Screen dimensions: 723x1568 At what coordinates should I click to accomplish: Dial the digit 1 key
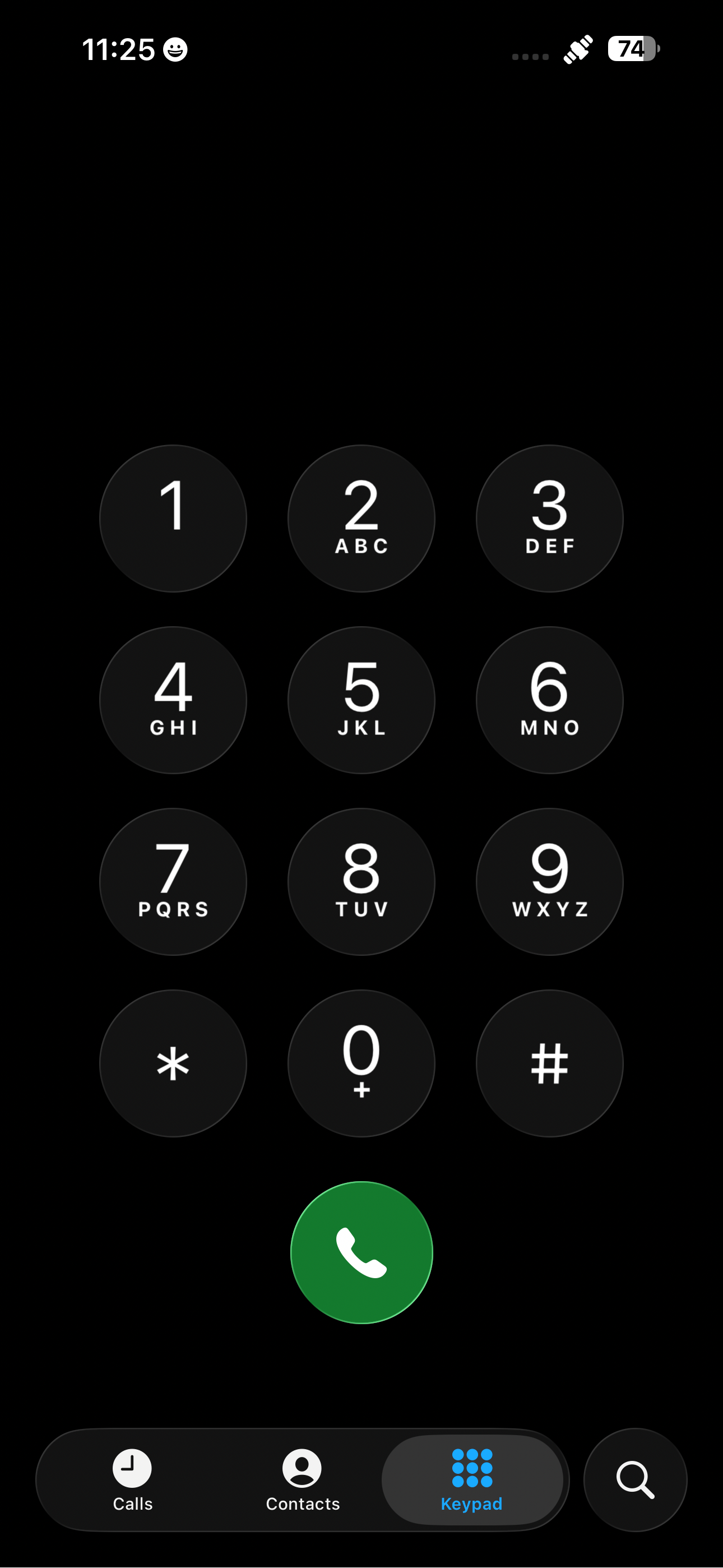click(x=173, y=519)
